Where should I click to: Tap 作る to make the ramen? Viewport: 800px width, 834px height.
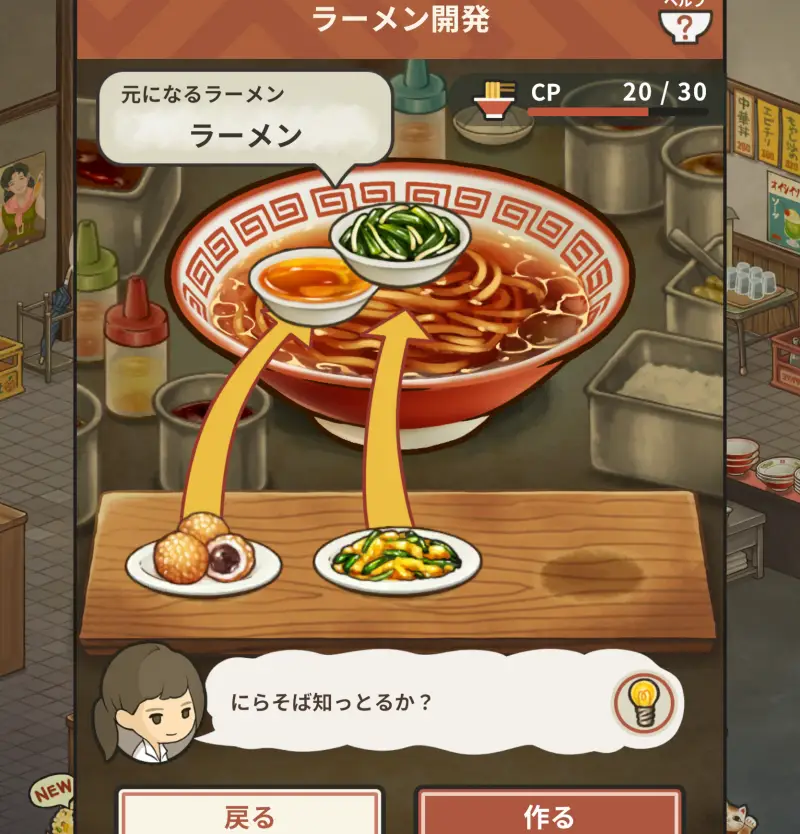549,815
